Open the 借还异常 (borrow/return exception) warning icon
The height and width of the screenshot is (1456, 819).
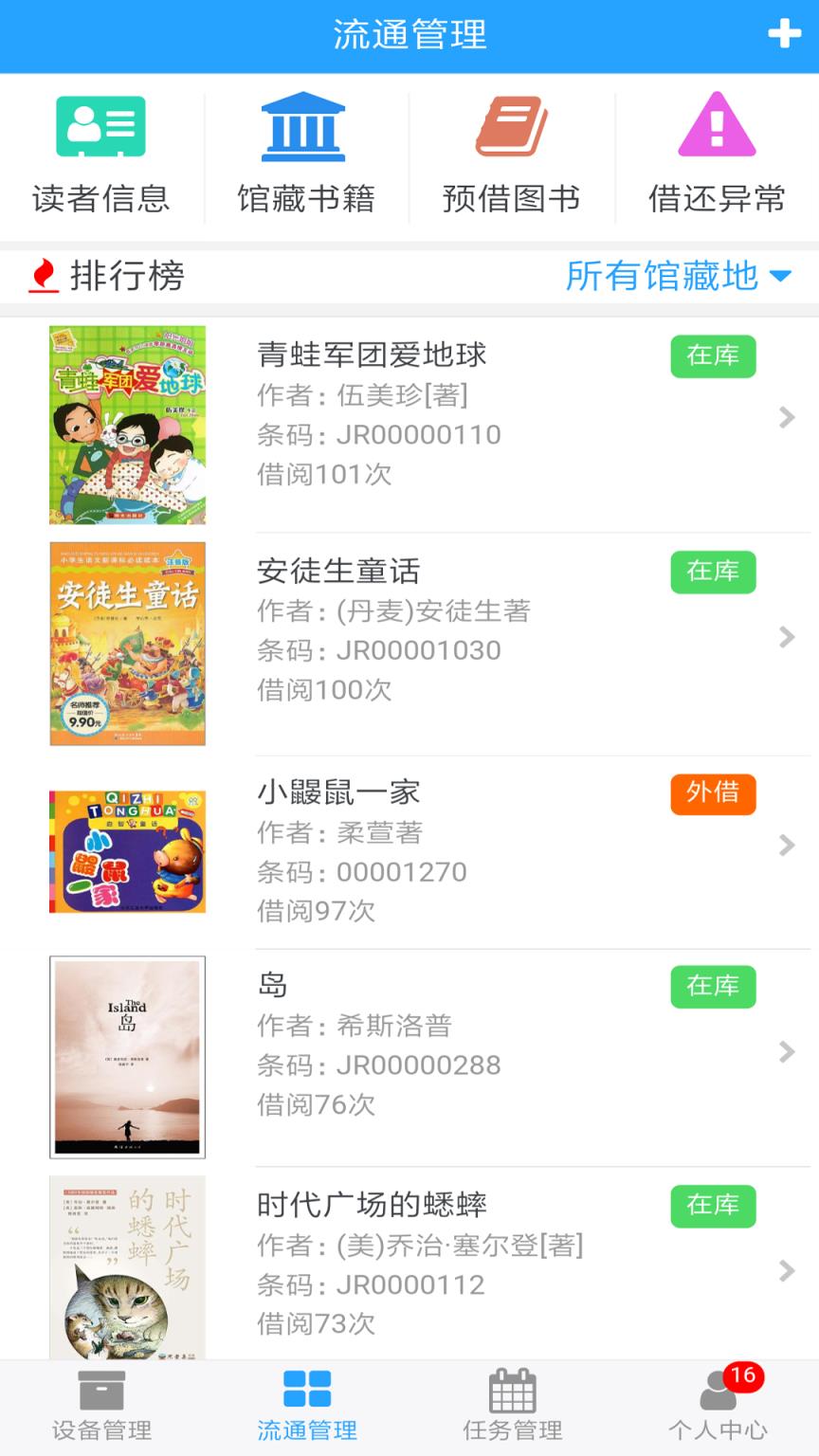(x=716, y=128)
